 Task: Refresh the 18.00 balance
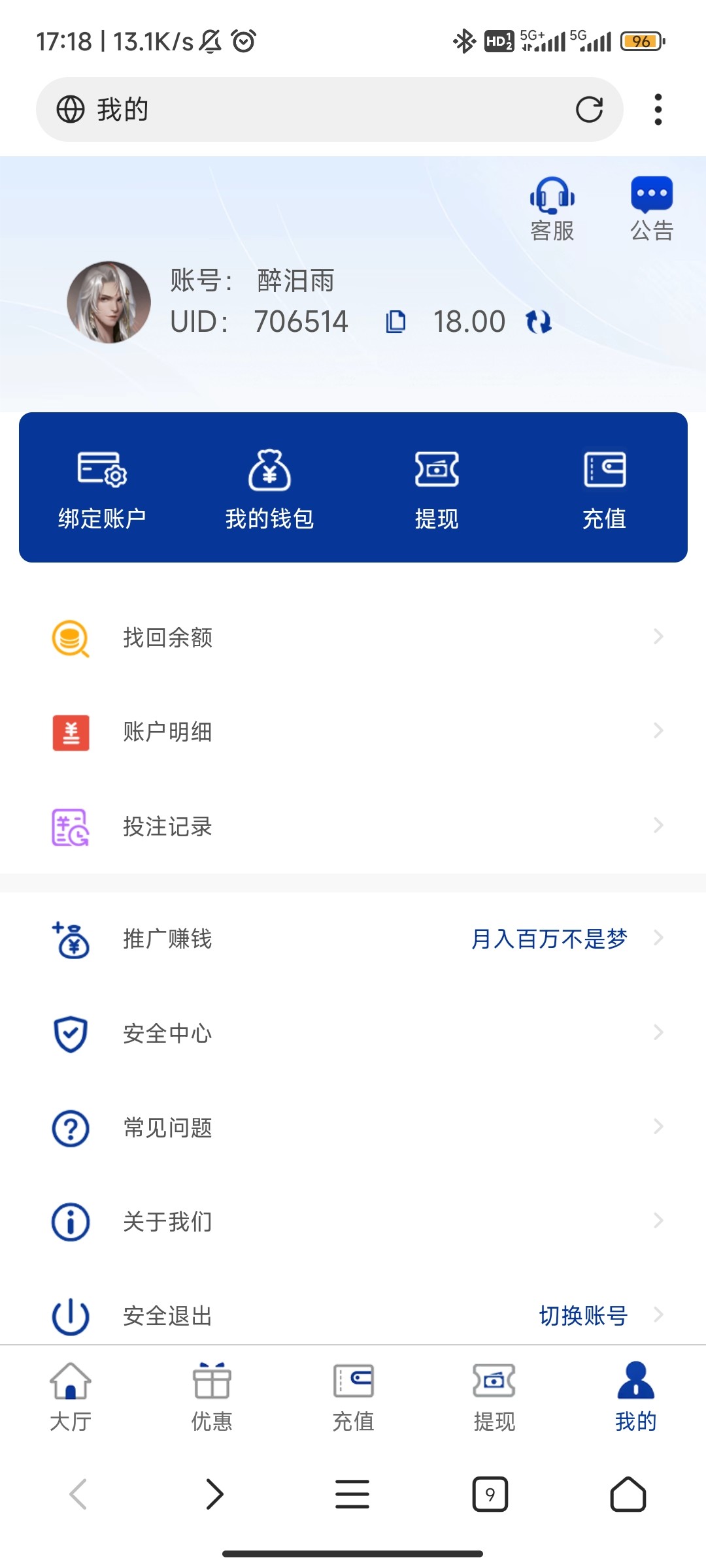click(x=539, y=322)
